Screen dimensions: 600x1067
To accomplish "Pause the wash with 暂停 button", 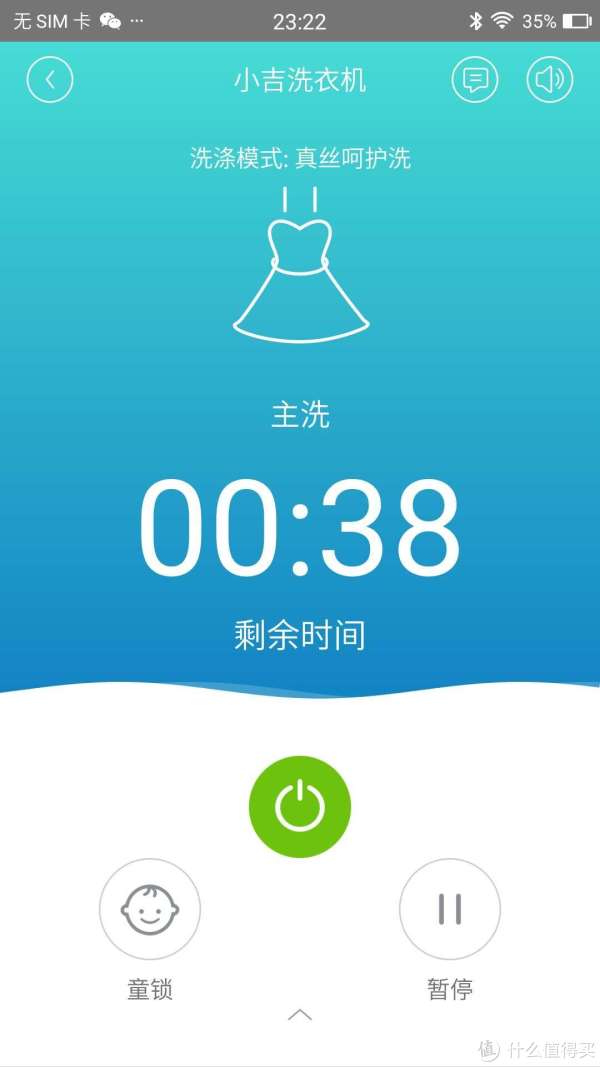I will coord(450,909).
